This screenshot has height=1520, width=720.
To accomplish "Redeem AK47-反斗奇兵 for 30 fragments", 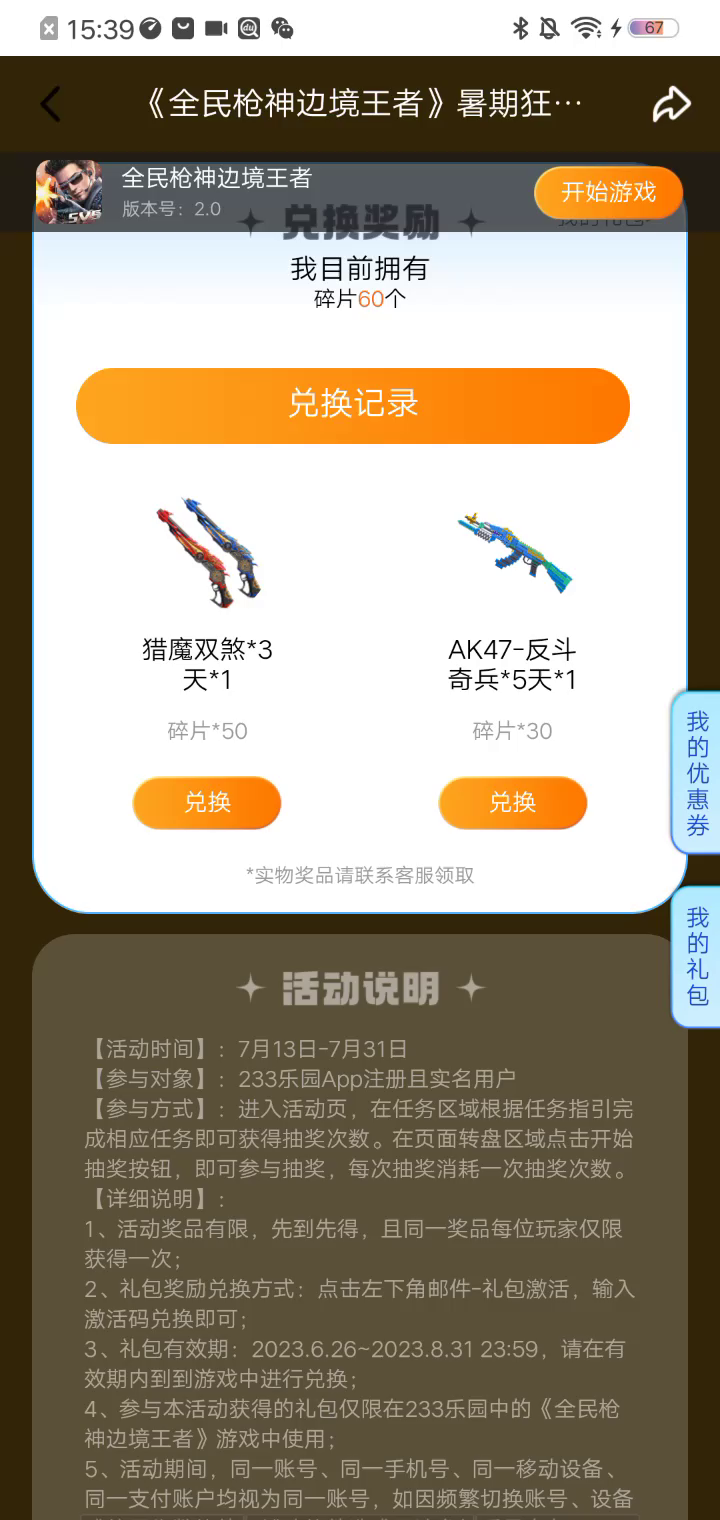I will 512,802.
